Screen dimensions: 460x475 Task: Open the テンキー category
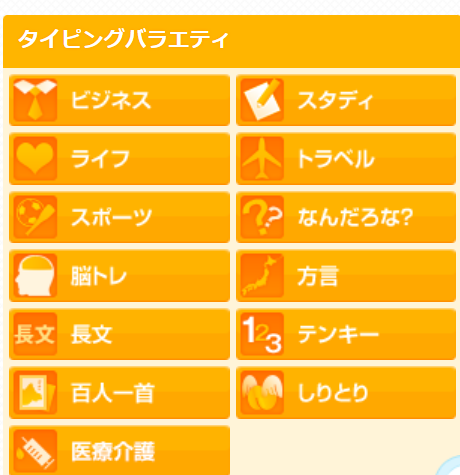[x=346, y=334]
